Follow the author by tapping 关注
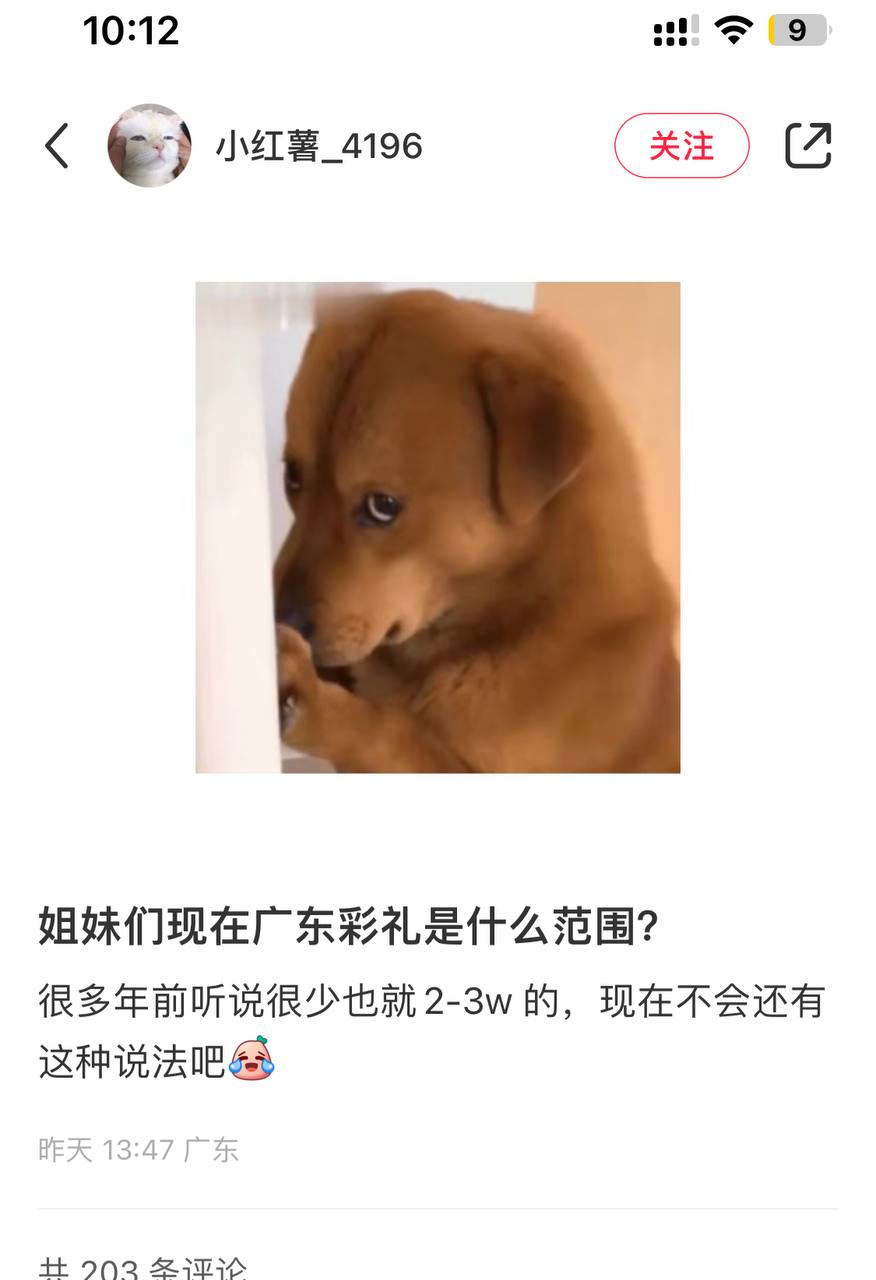The height and width of the screenshot is (1280, 876). coord(681,146)
